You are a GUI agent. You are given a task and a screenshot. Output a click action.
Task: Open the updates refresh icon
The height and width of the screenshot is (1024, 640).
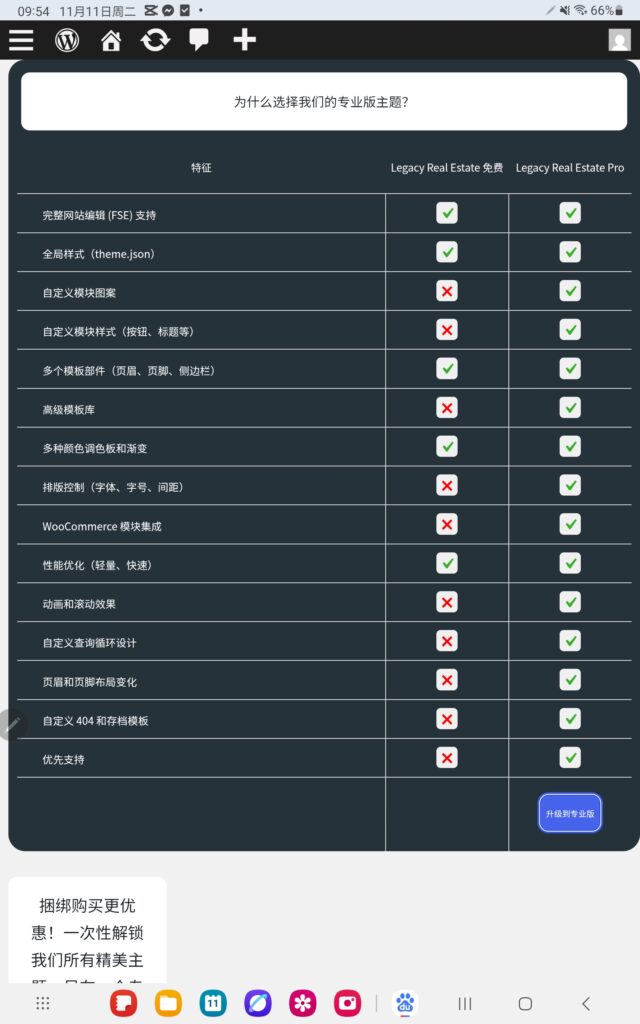pos(155,40)
